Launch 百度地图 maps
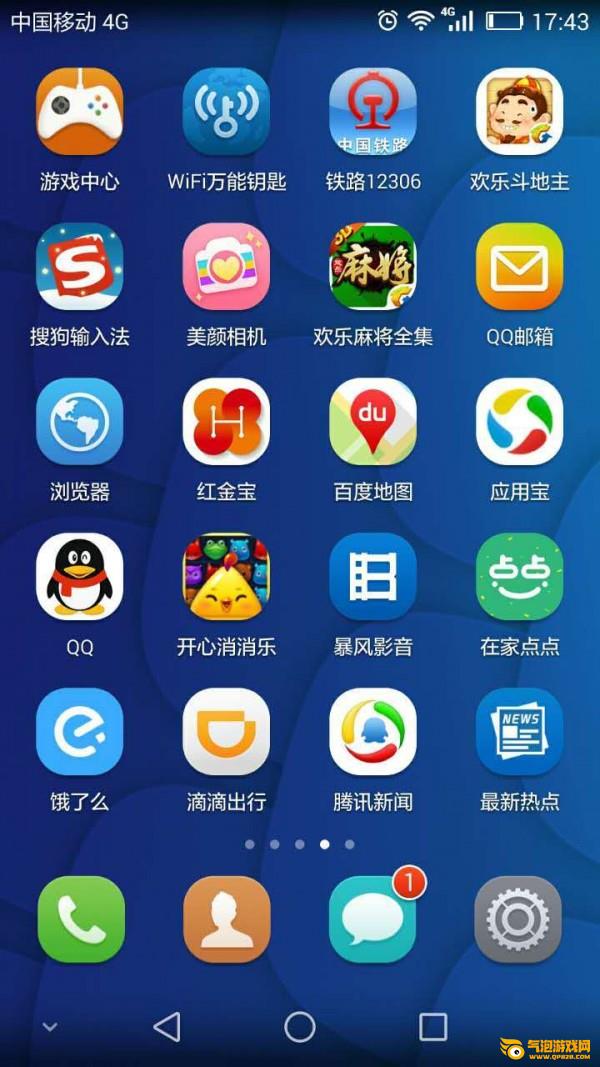Screen dimensions: 600x1067 coord(373,422)
